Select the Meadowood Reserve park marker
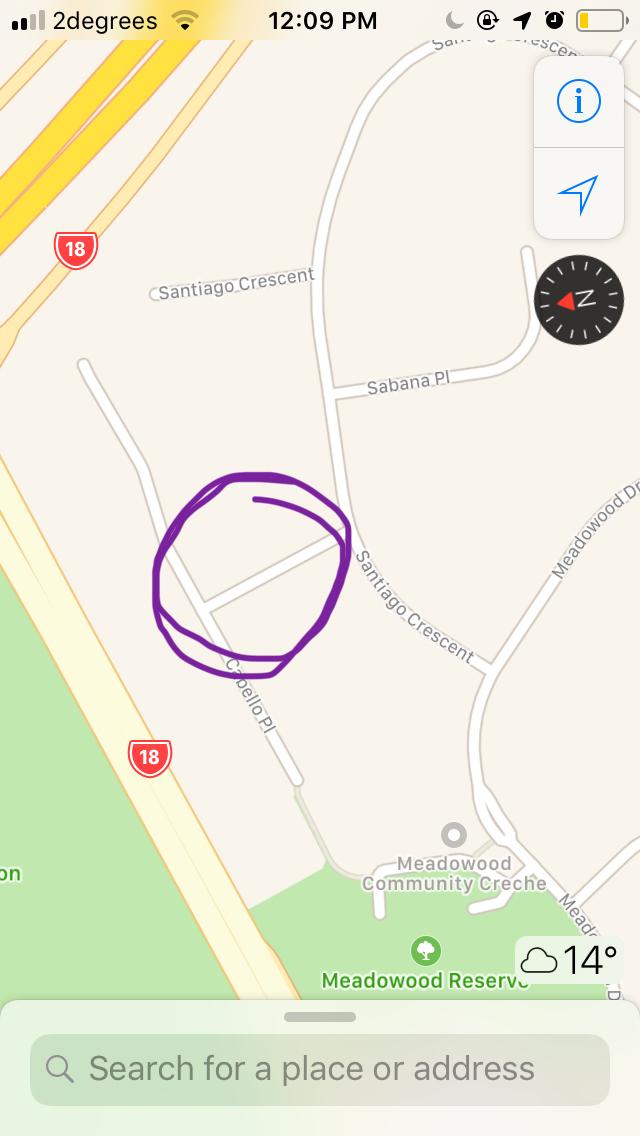 426,949
